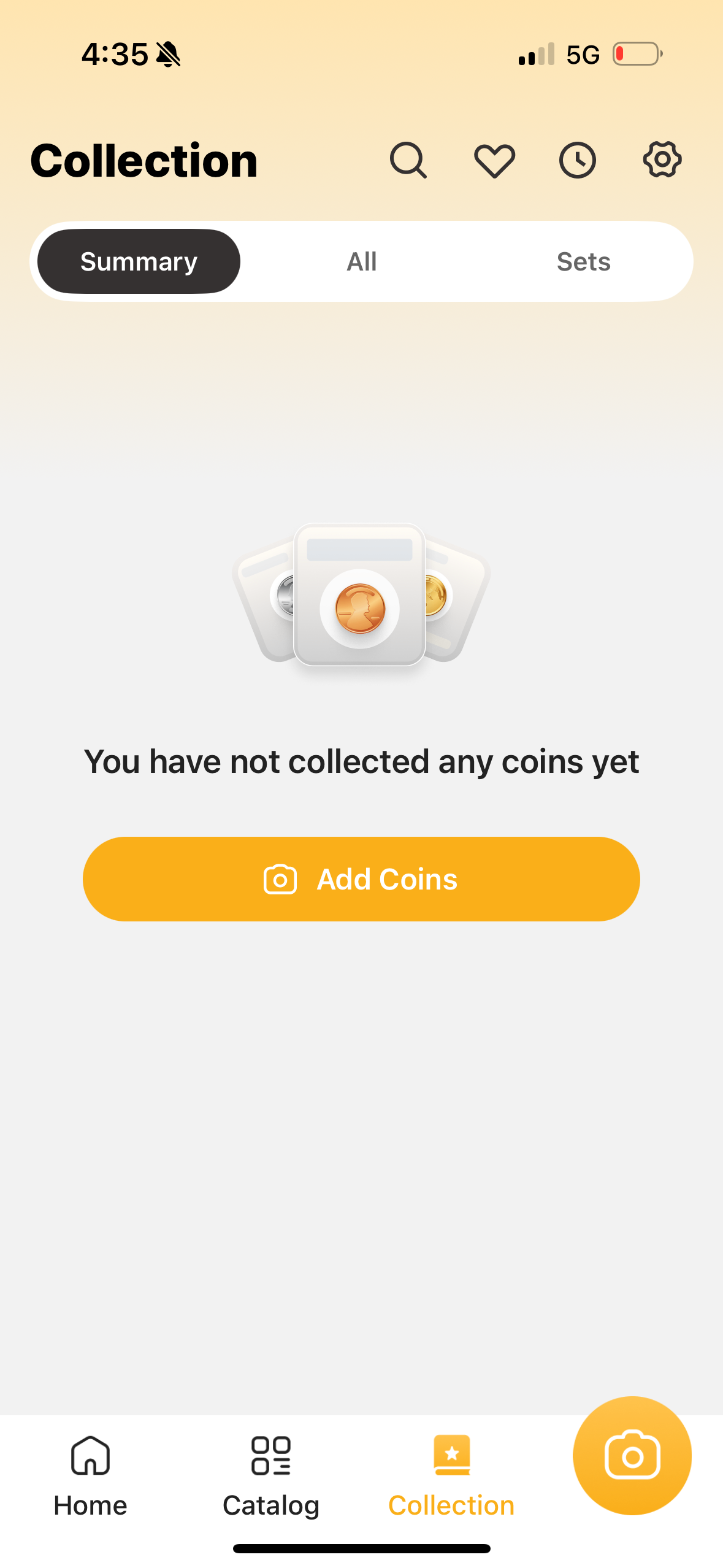The width and height of the screenshot is (723, 1568).
Task: View recent history with the clock icon
Action: [x=577, y=159]
